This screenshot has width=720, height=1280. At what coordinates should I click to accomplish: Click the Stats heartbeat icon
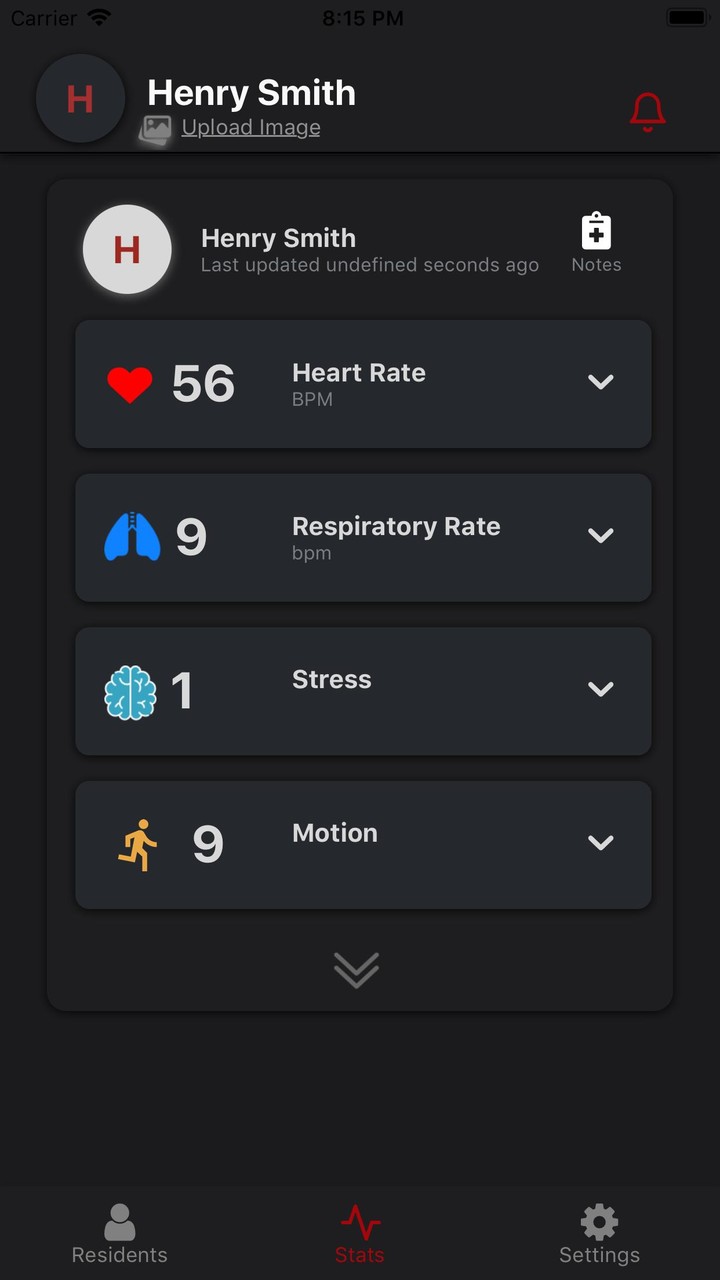[x=359, y=1222]
